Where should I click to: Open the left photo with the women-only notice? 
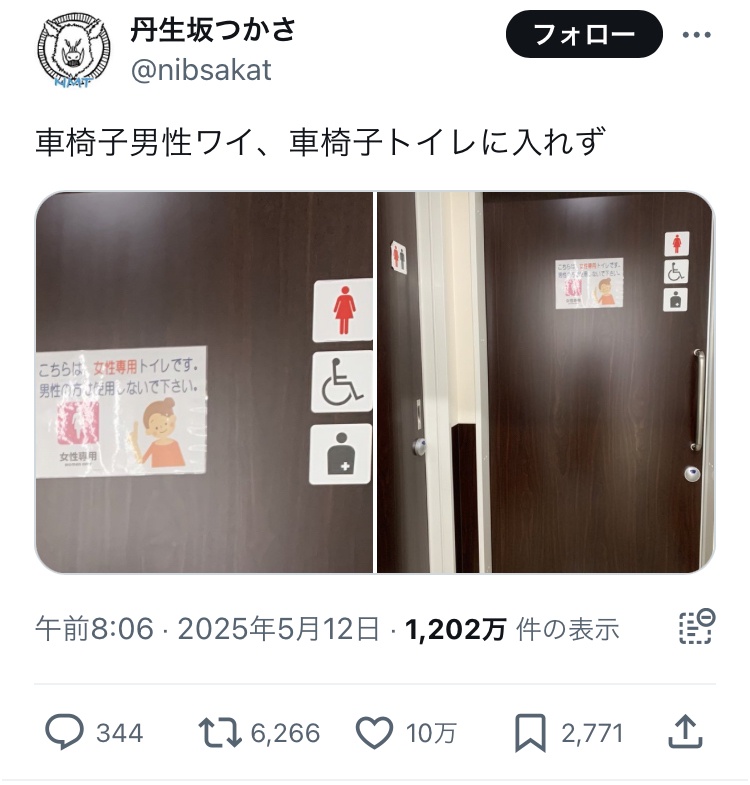(204, 382)
